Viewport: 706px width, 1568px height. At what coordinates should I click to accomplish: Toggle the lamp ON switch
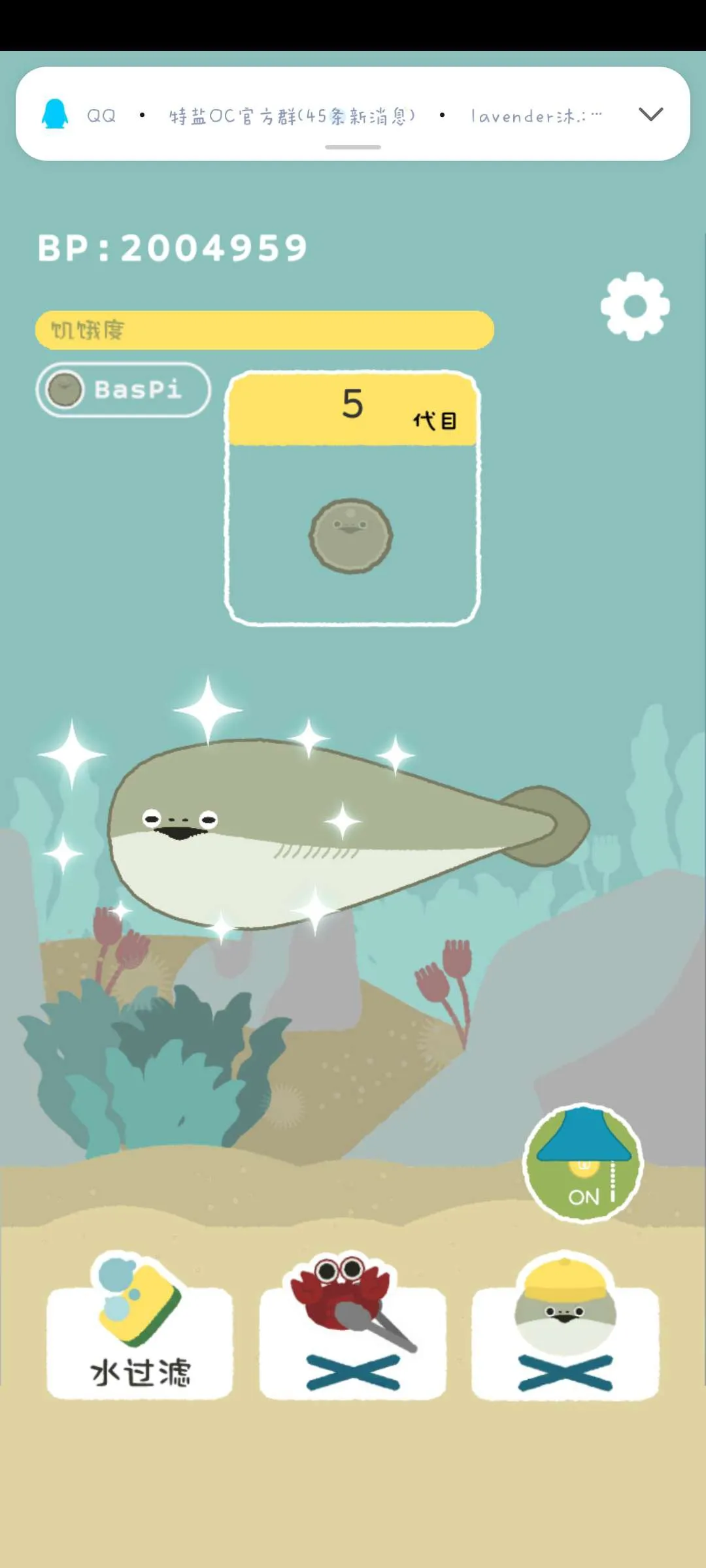click(x=583, y=1164)
